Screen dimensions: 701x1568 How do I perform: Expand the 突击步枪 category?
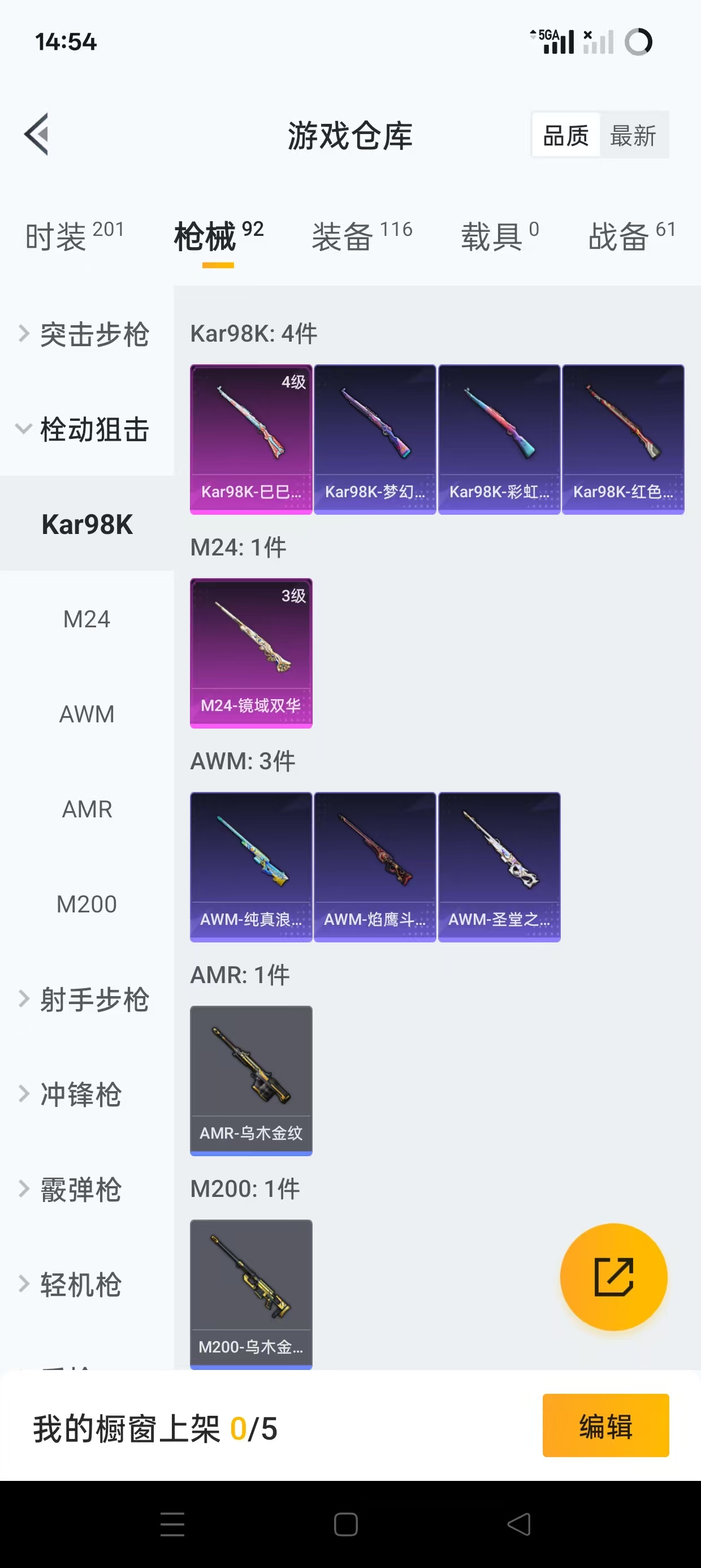point(85,334)
